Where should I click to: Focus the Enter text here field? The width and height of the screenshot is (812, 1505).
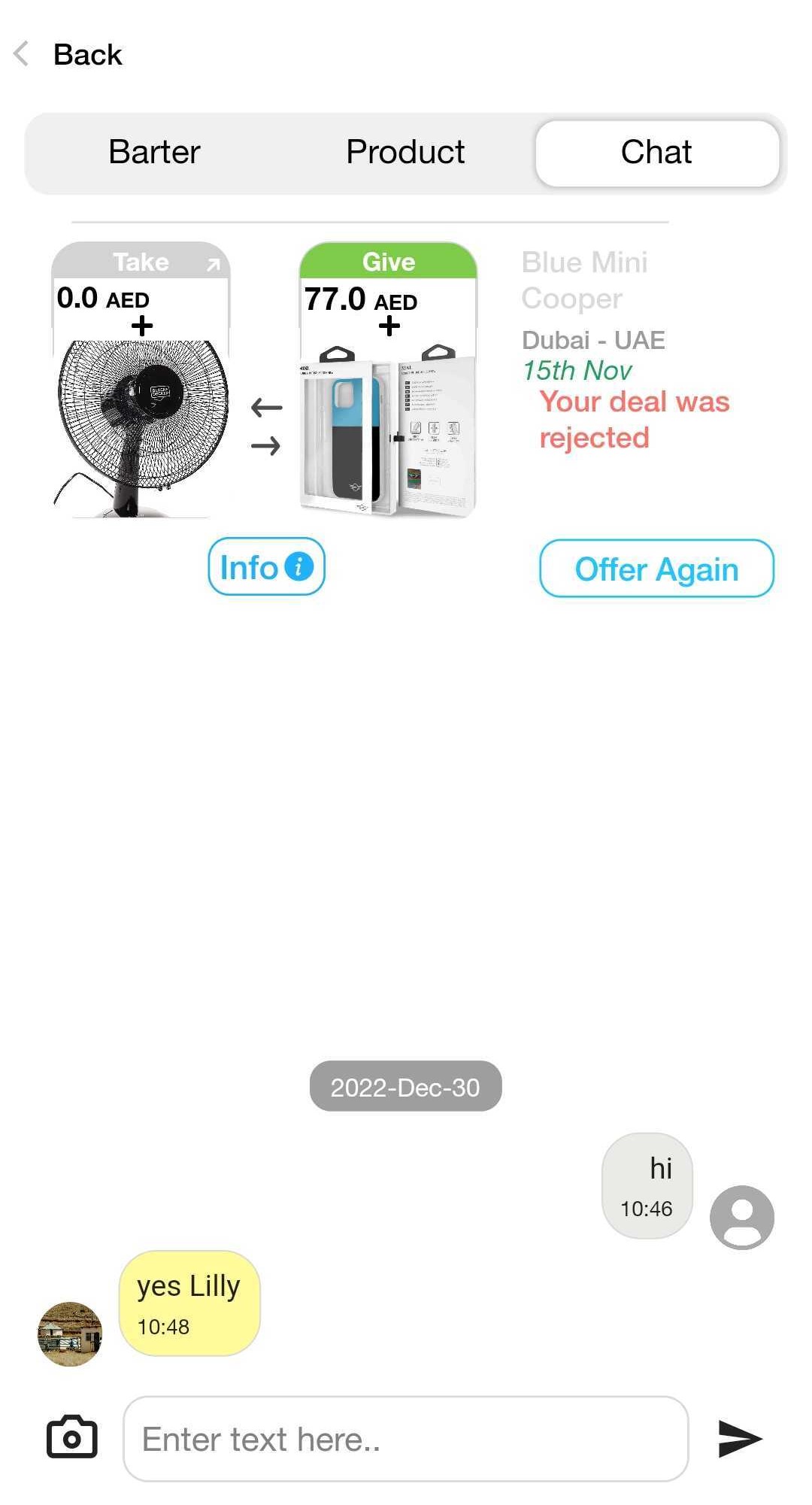pos(406,1439)
